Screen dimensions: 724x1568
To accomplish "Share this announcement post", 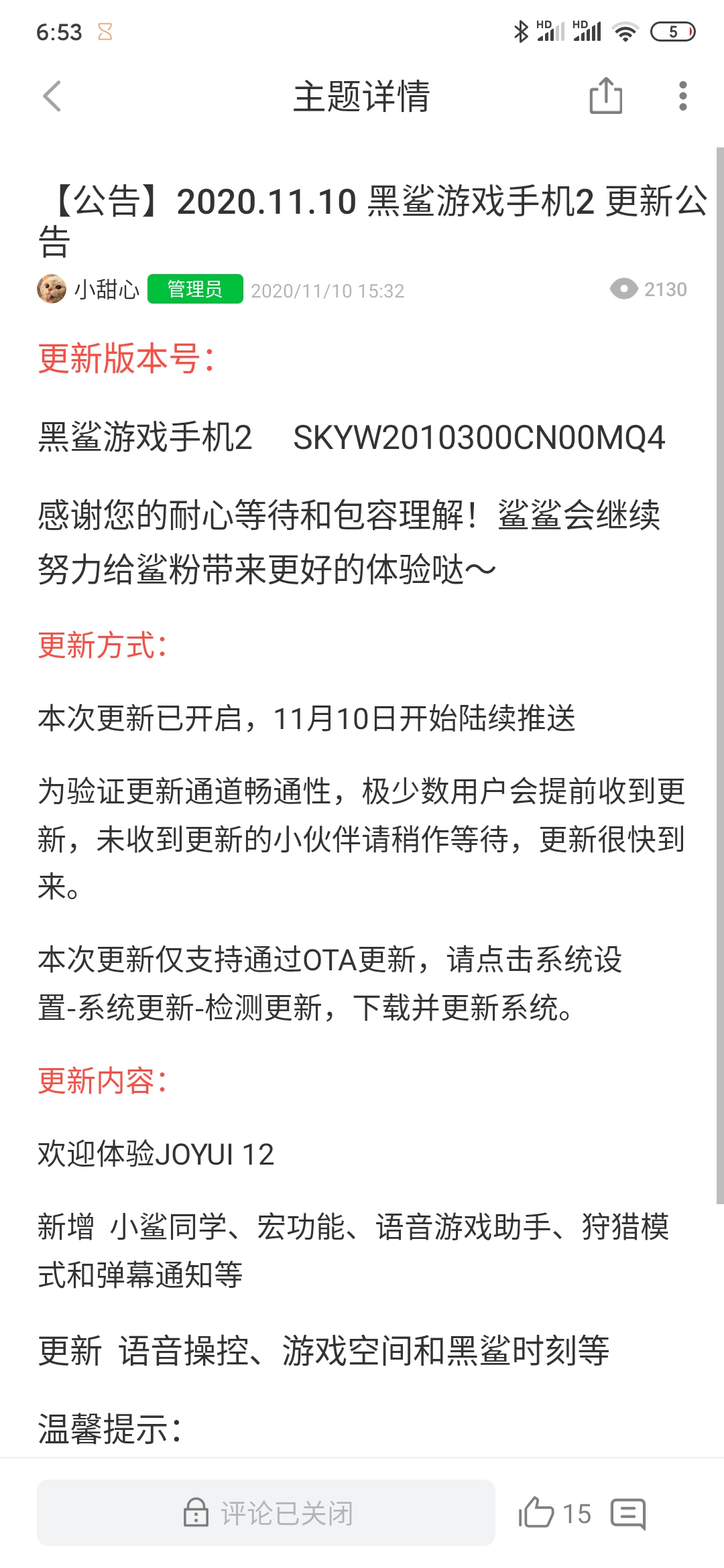I will (605, 96).
